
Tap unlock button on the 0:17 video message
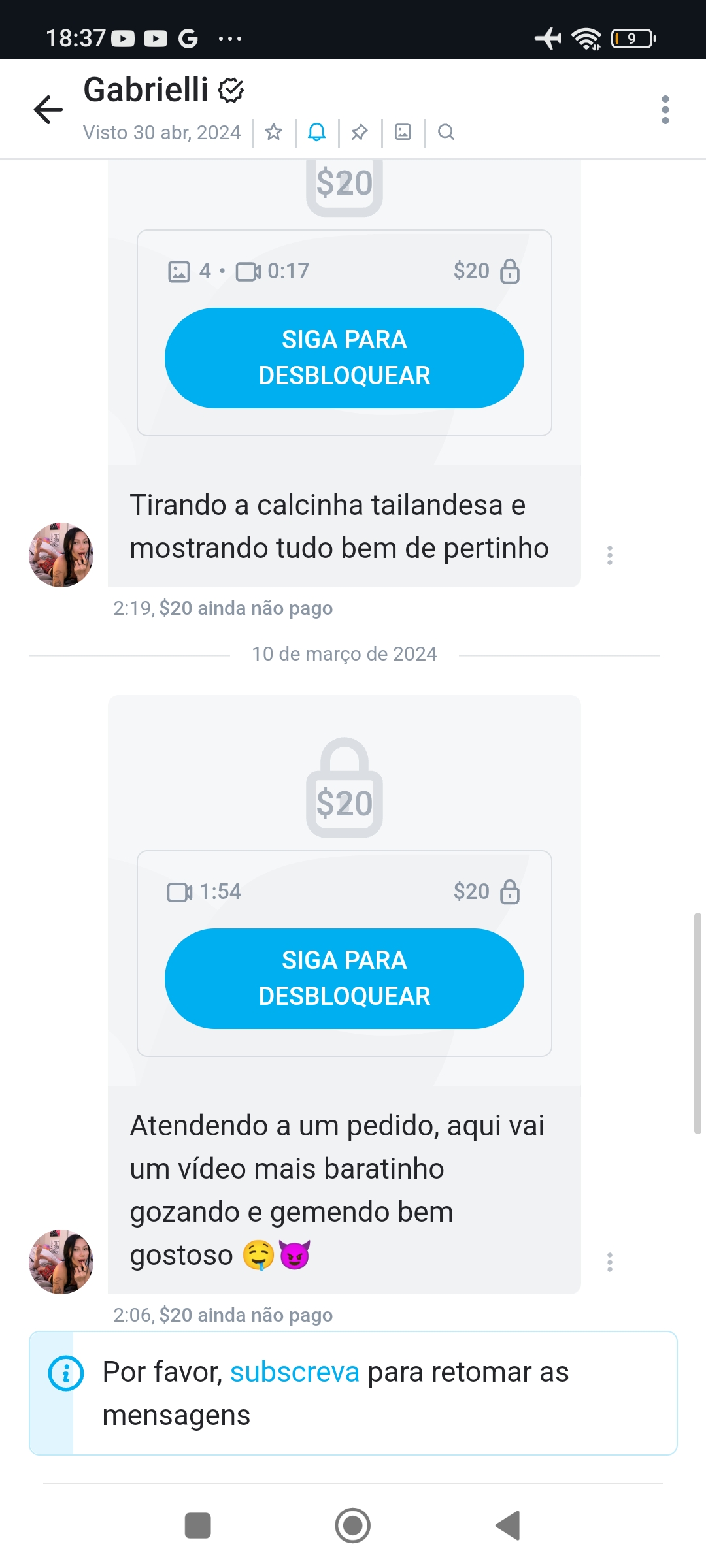[x=344, y=358]
